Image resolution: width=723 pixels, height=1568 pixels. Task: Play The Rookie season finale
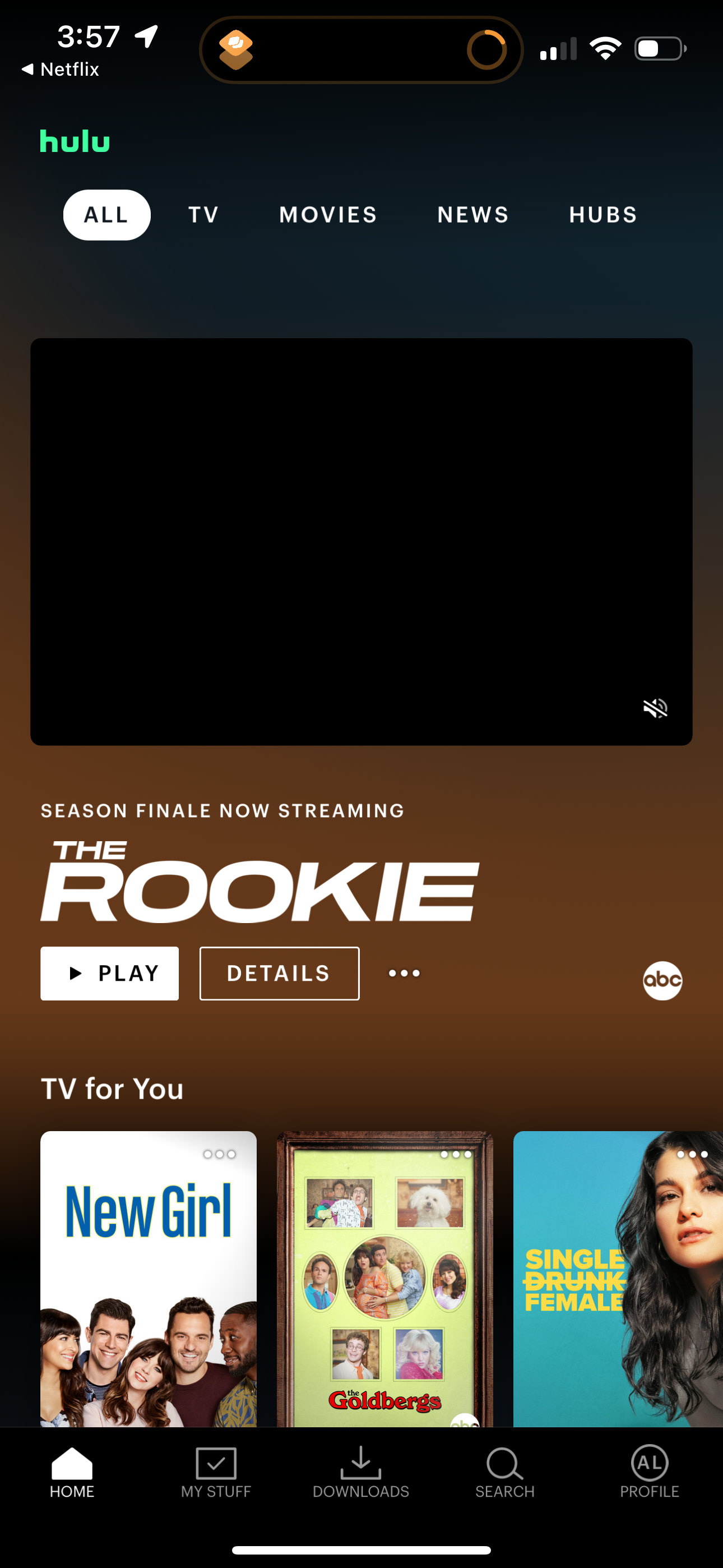click(x=109, y=974)
